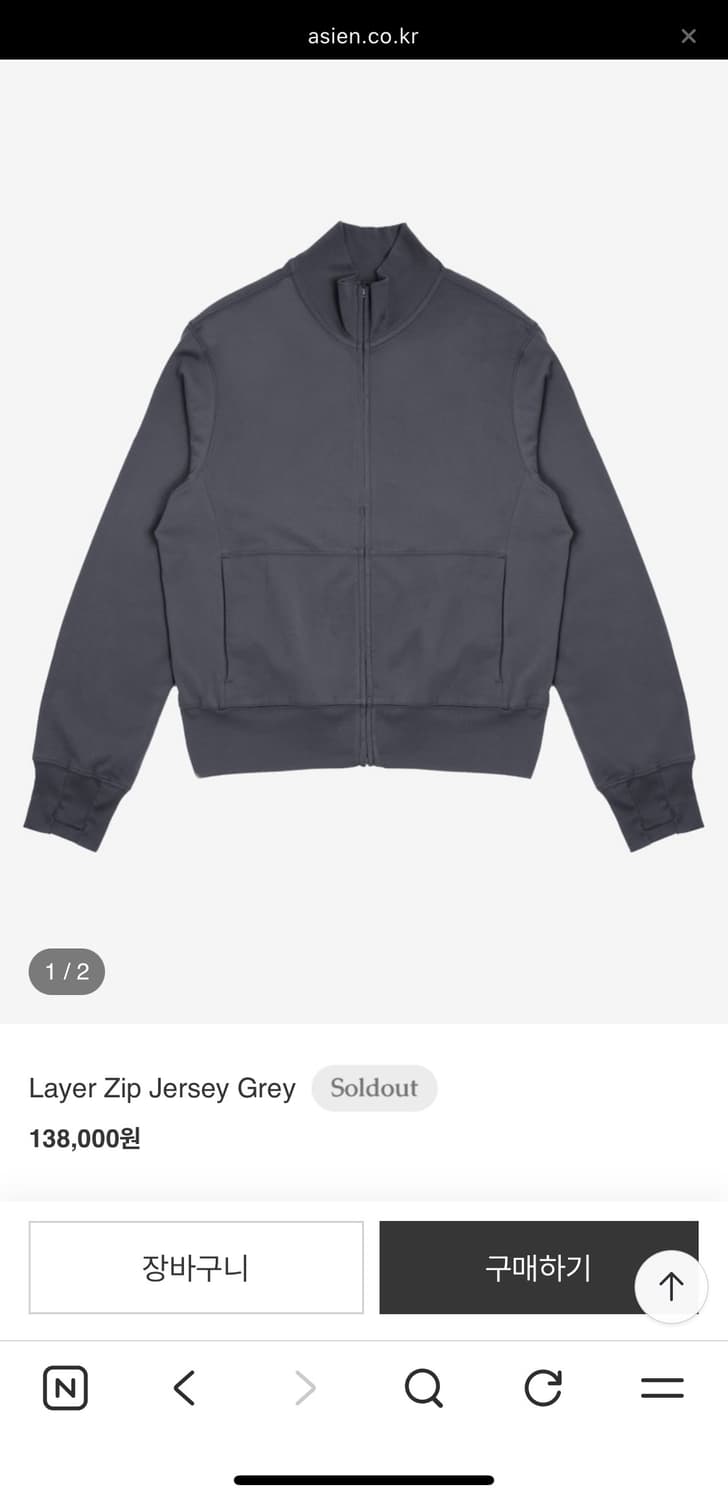728x1500 pixels.
Task: Tap the search magnifier icon
Action: (423, 1388)
